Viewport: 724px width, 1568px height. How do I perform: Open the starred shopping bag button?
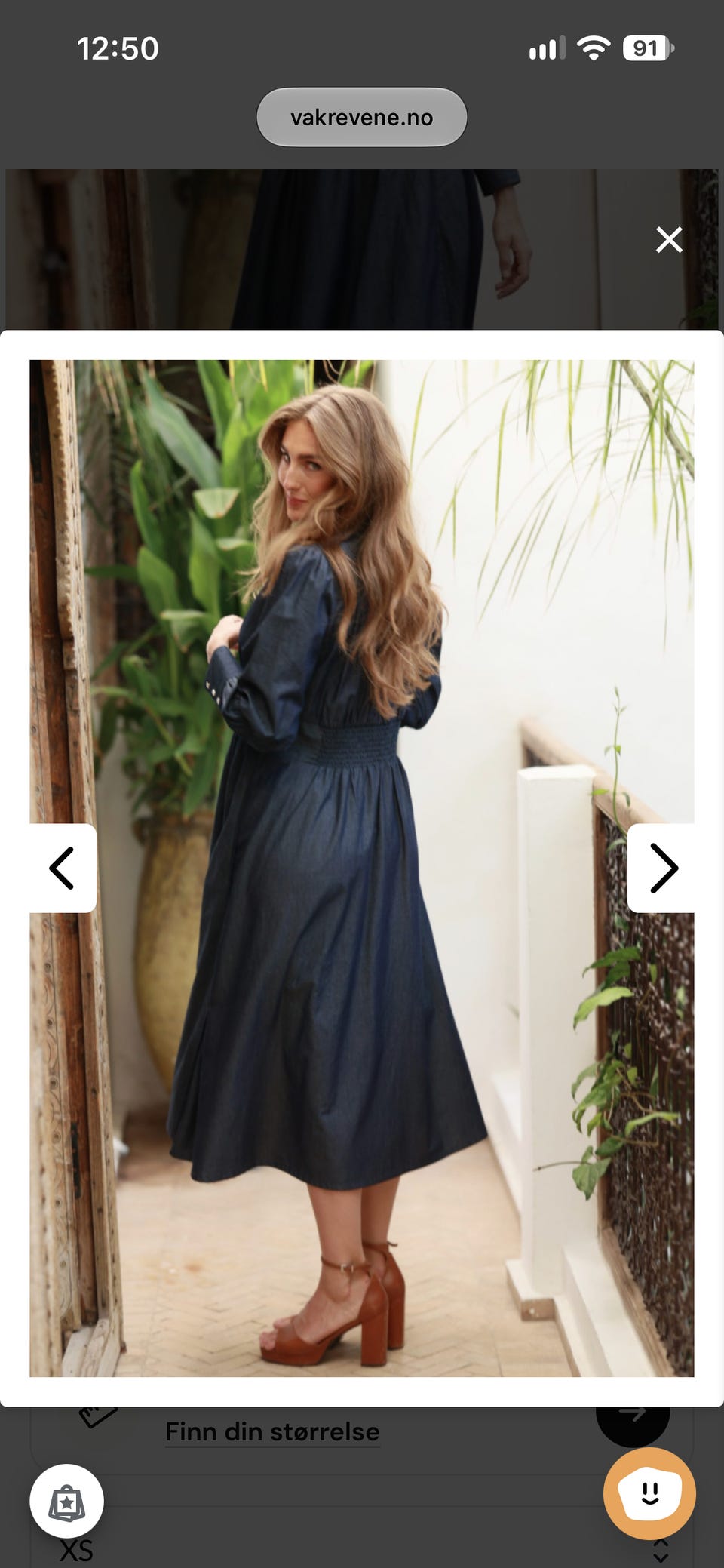pyautogui.click(x=67, y=1502)
